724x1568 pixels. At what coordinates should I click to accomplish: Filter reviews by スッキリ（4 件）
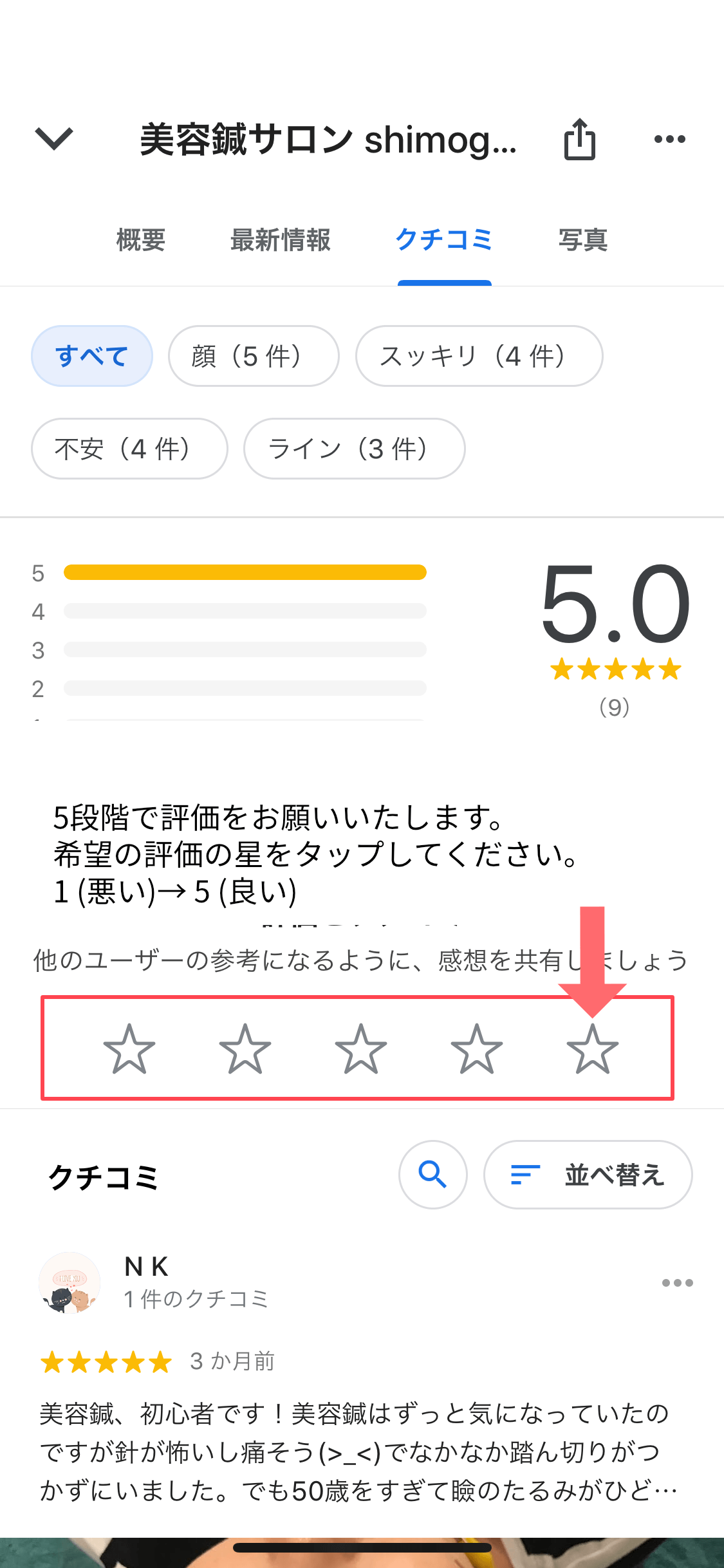click(x=479, y=356)
